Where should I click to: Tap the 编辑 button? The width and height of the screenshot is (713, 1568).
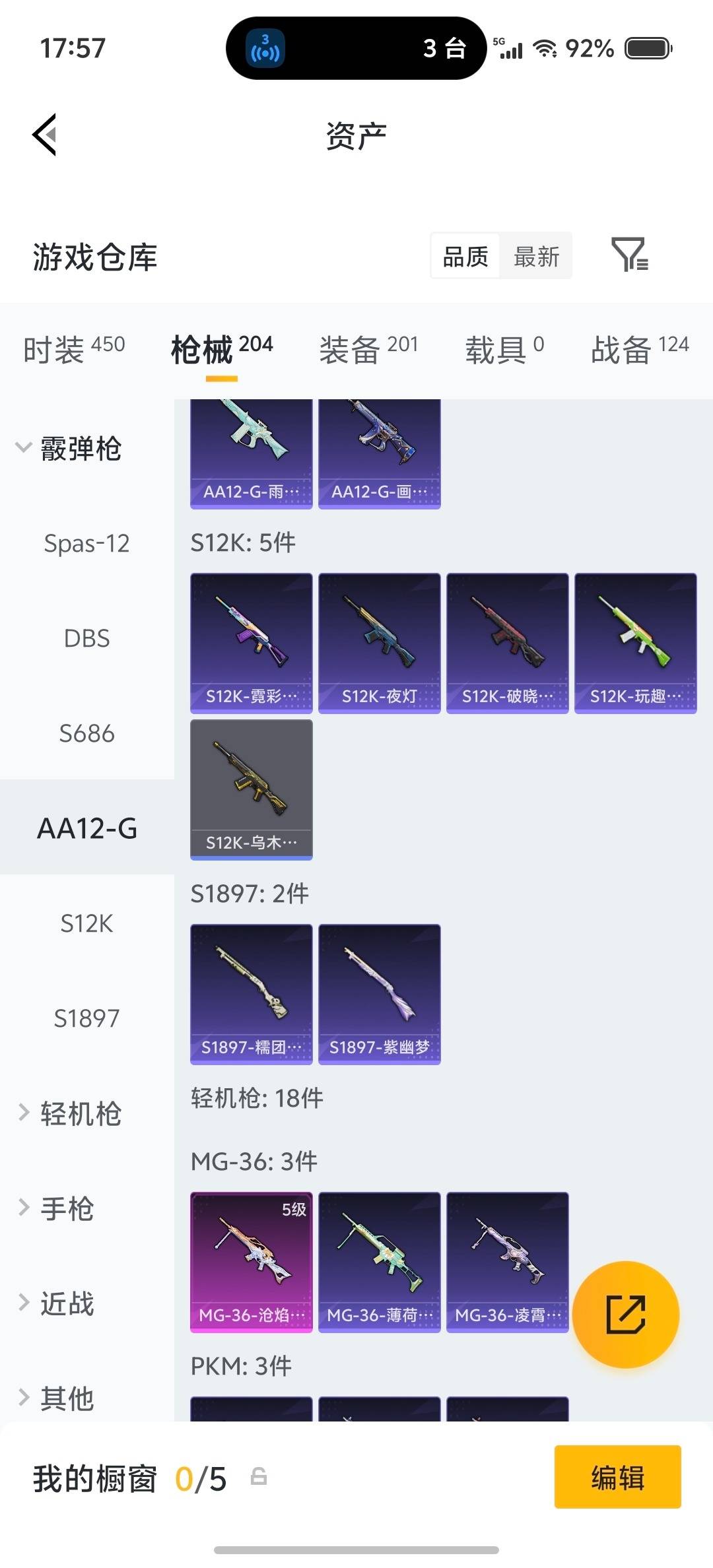[x=617, y=1478]
